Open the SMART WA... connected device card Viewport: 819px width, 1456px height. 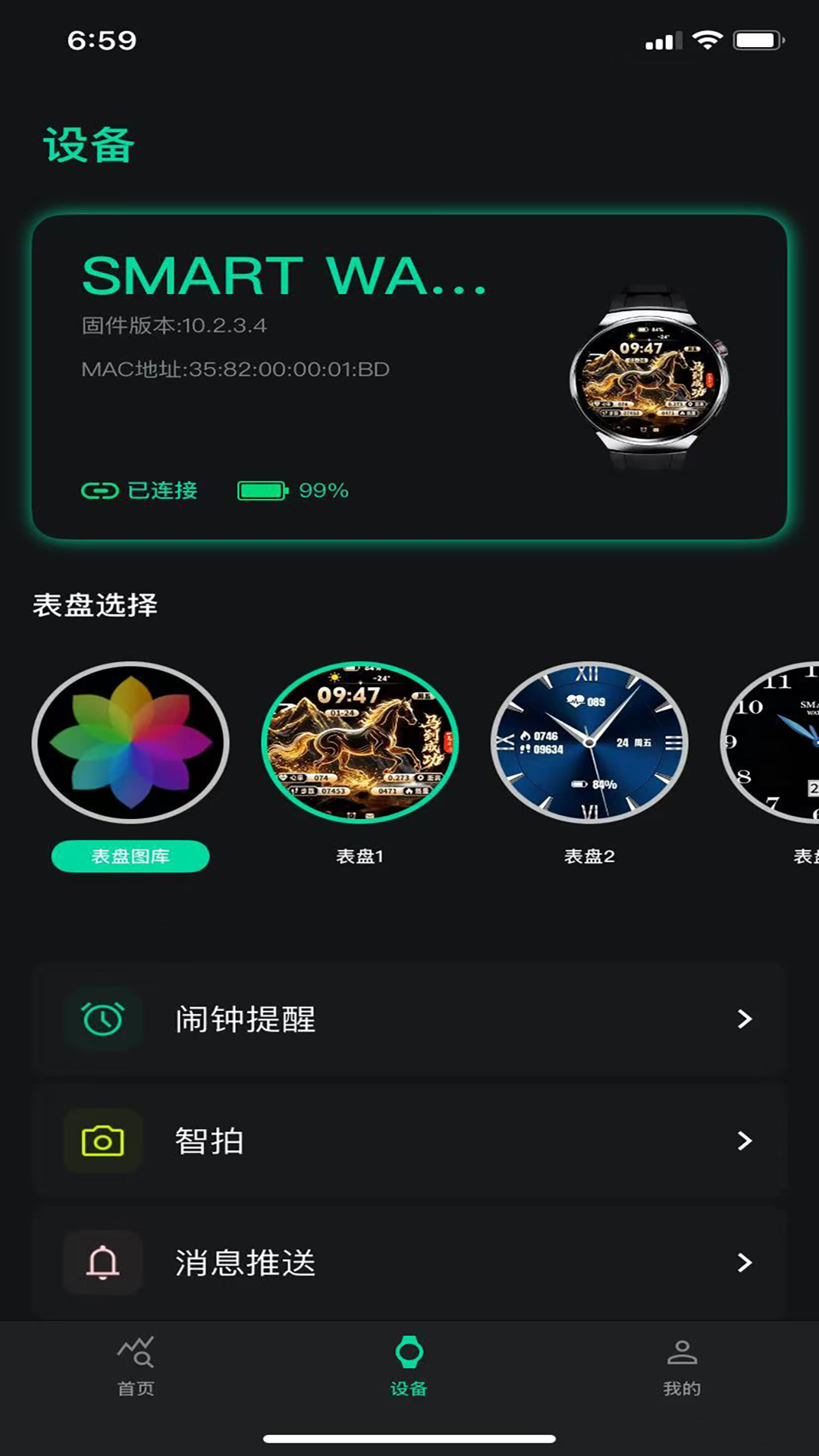tap(409, 377)
